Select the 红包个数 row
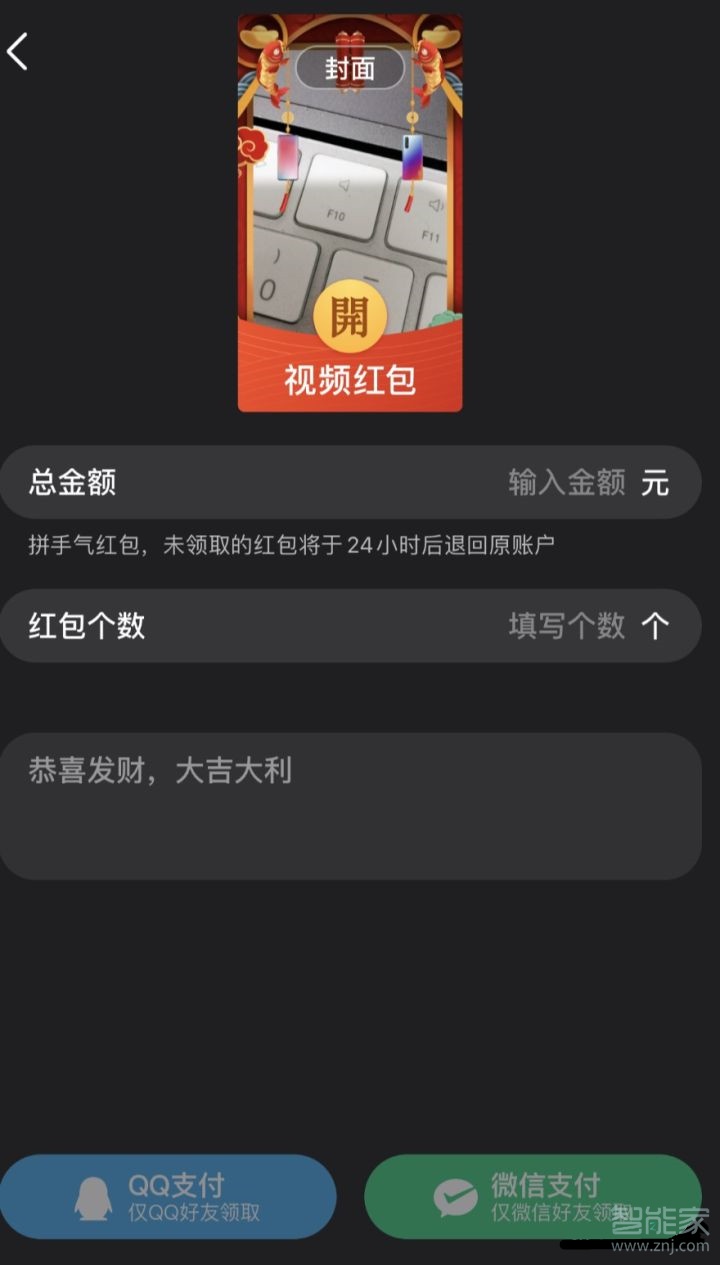The width and height of the screenshot is (720, 1265). 84,627
